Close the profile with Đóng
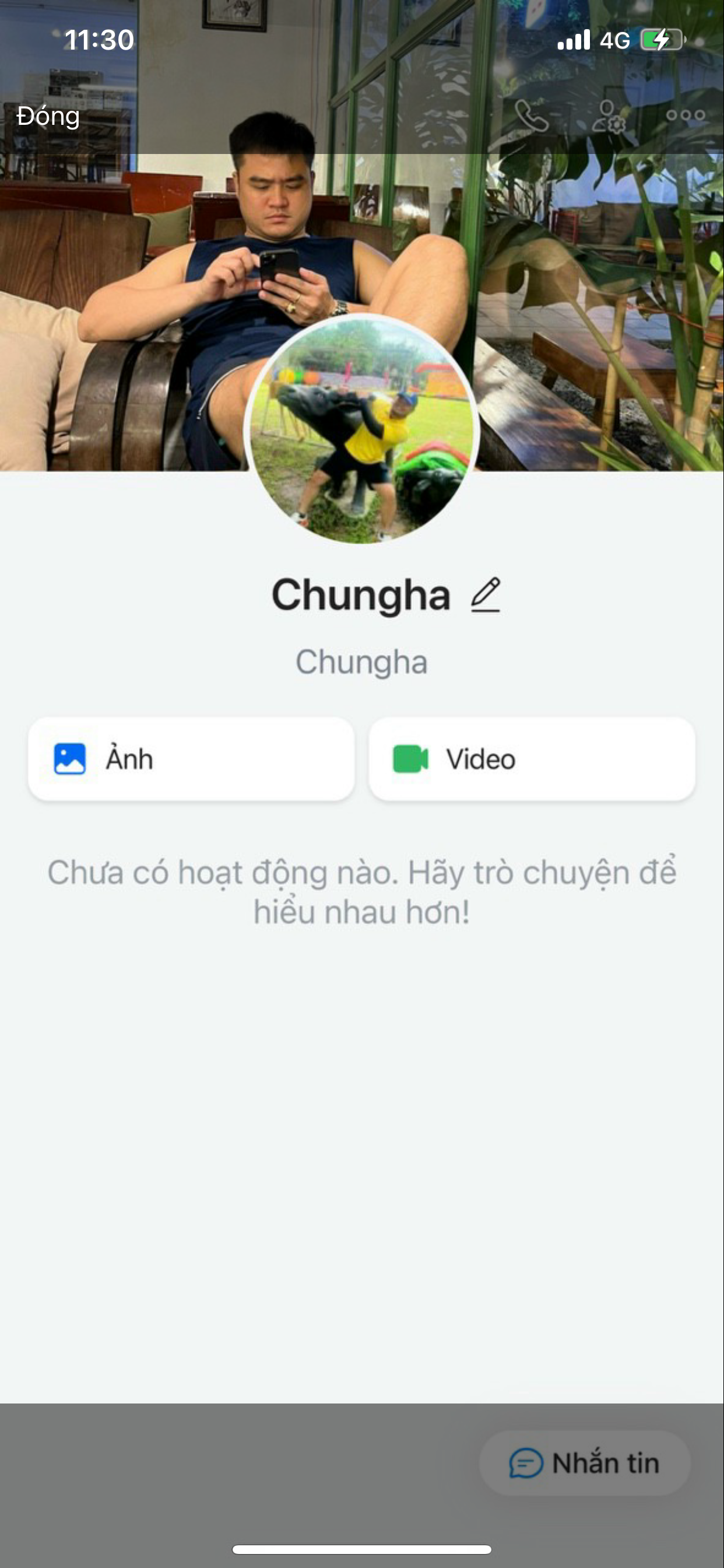Image resolution: width=724 pixels, height=1568 pixels. 48,116
